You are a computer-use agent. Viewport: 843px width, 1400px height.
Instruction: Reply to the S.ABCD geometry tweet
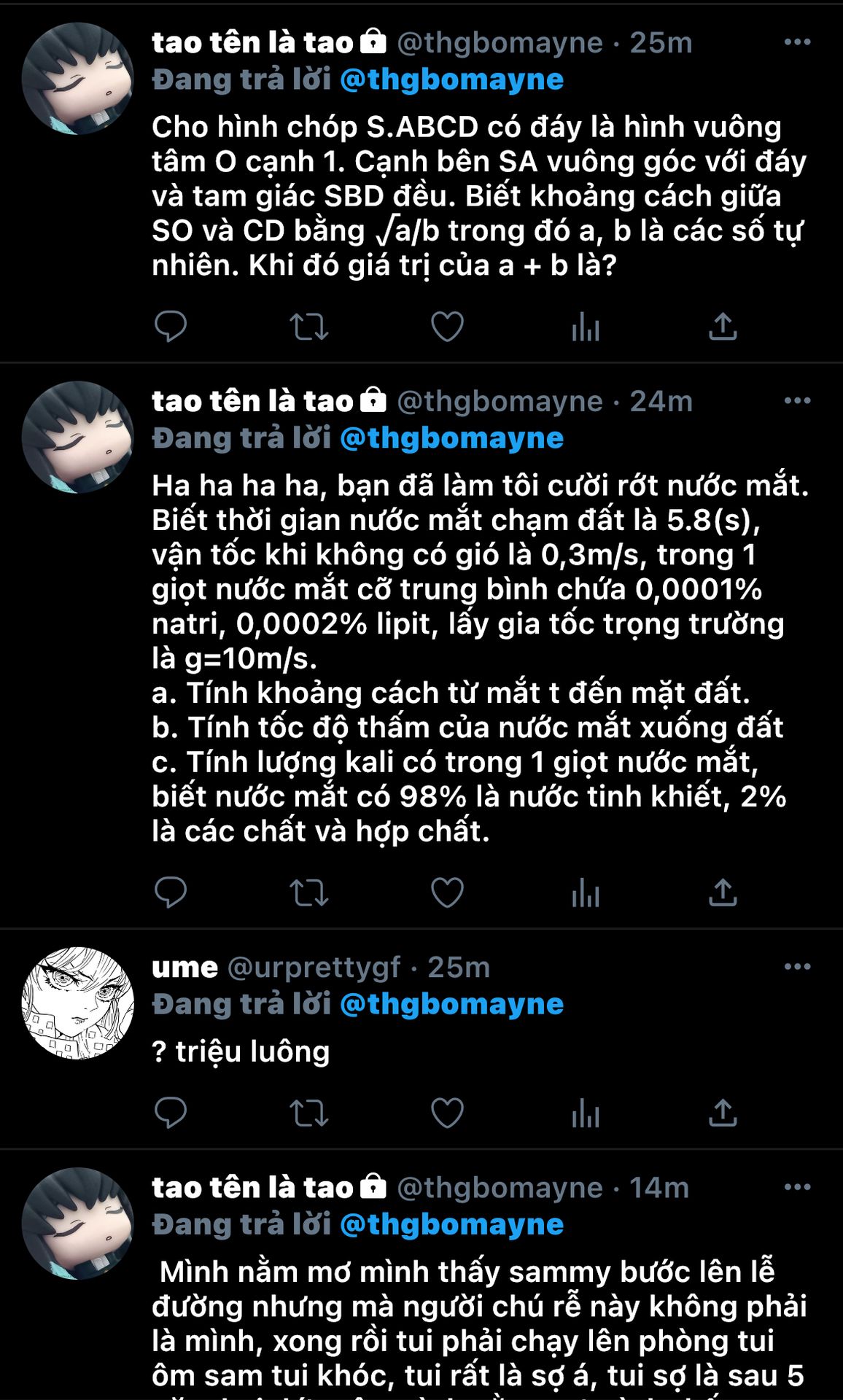pyautogui.click(x=171, y=326)
